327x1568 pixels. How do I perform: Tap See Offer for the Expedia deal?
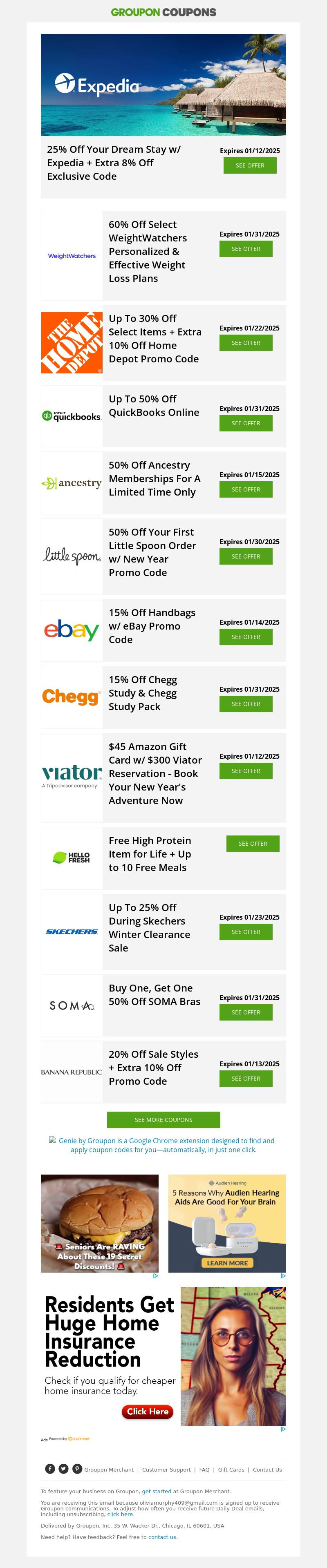(250, 165)
